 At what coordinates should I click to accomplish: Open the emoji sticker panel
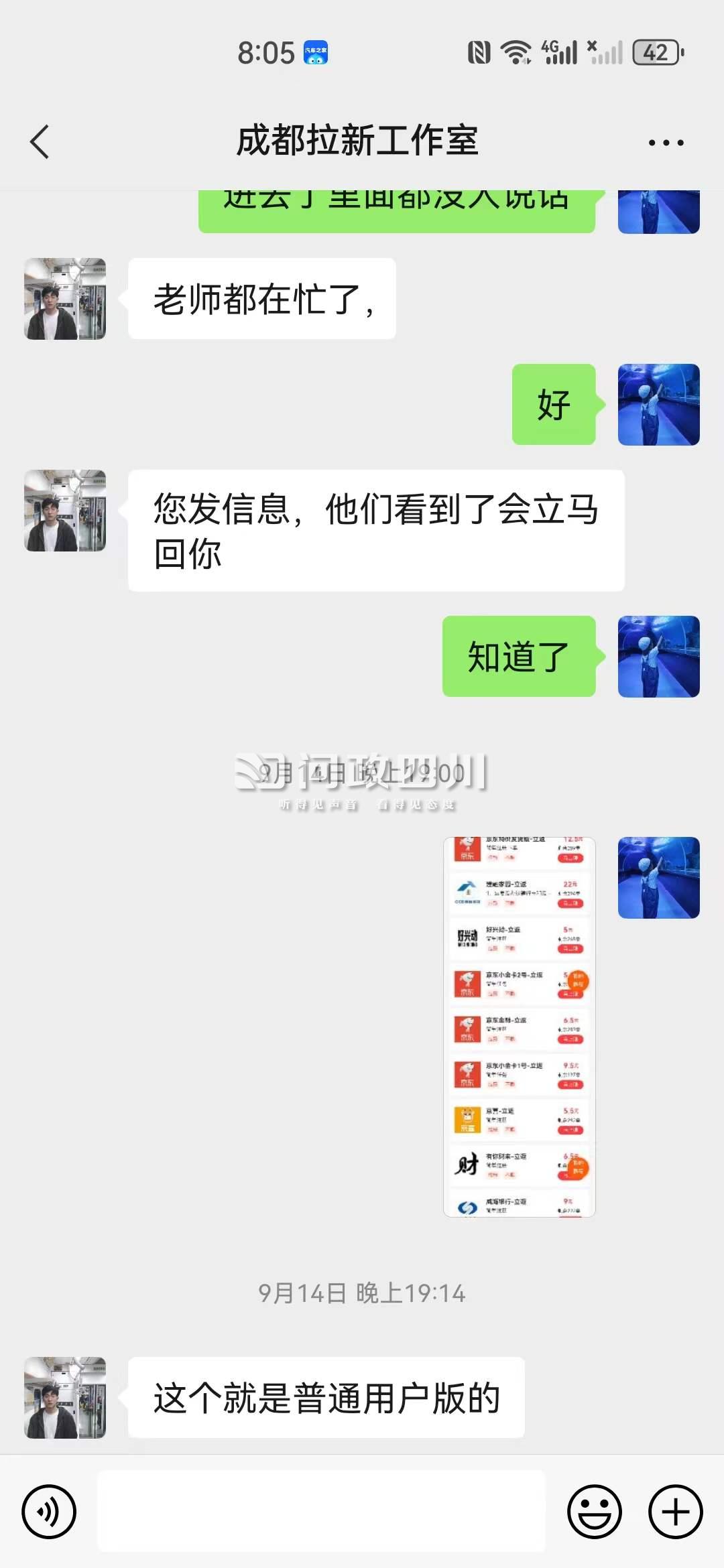pyautogui.click(x=595, y=1512)
